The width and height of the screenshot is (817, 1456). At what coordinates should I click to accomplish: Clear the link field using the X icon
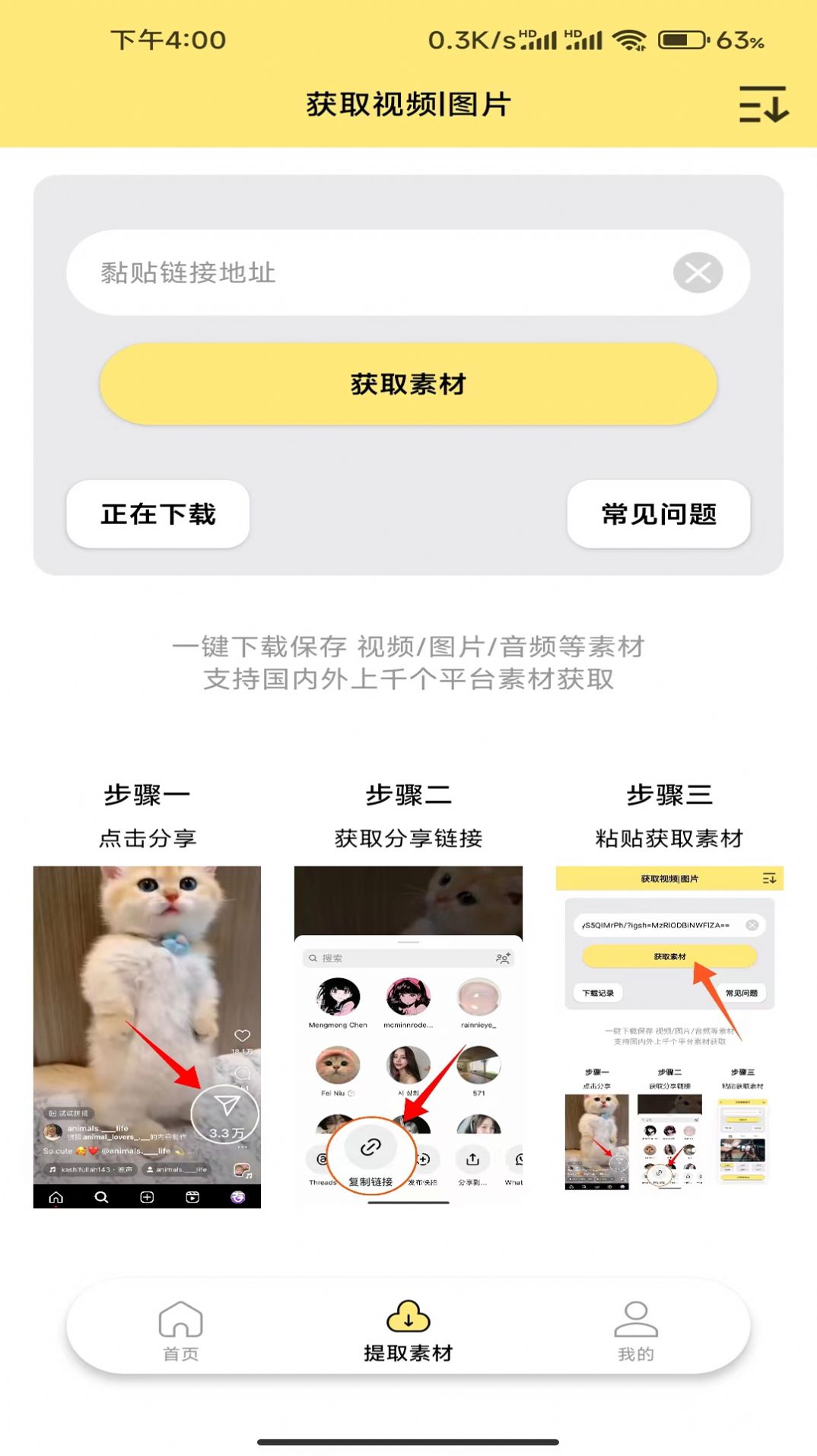(699, 272)
